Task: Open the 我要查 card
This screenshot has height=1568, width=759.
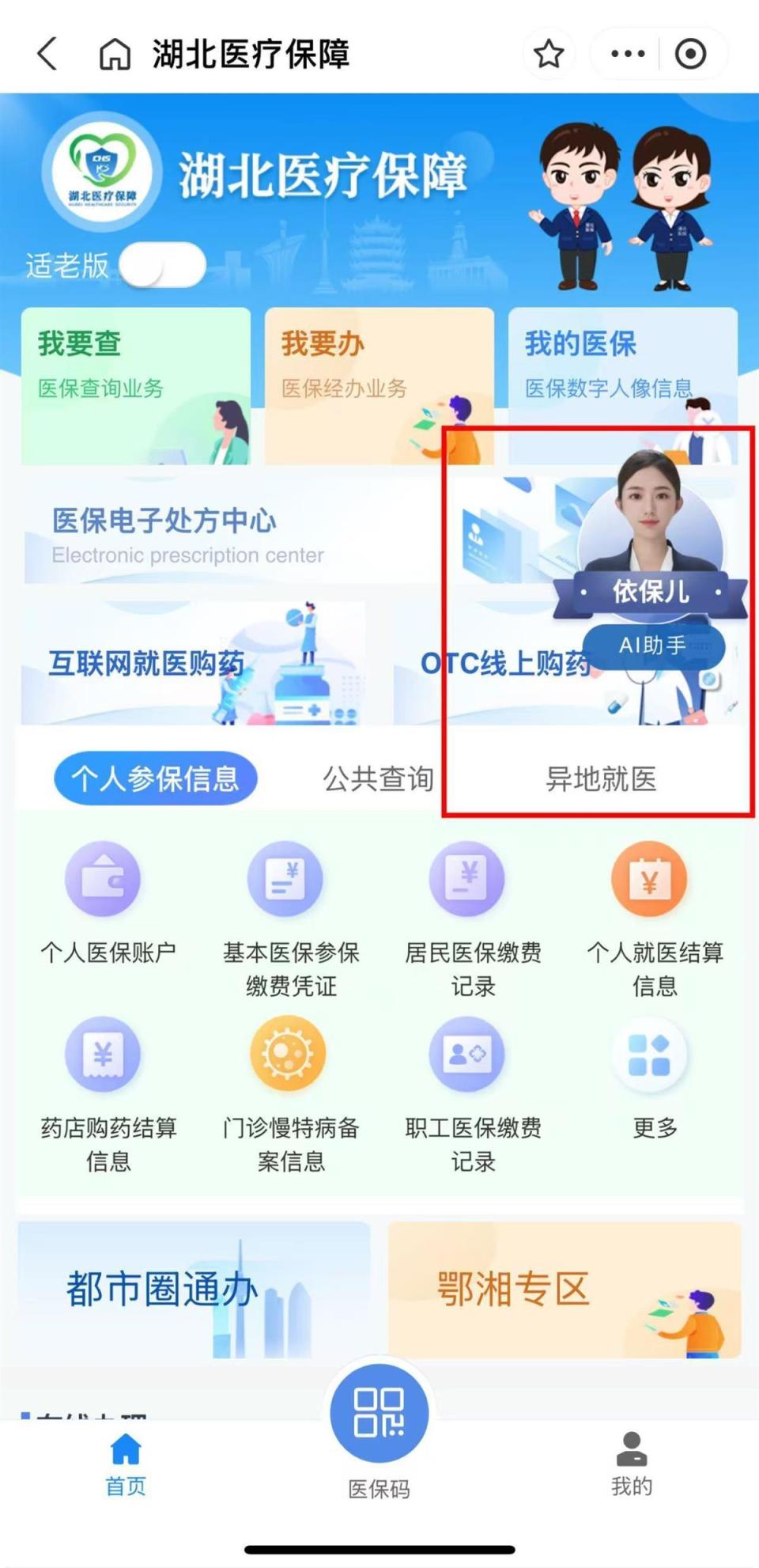Action: [135, 385]
